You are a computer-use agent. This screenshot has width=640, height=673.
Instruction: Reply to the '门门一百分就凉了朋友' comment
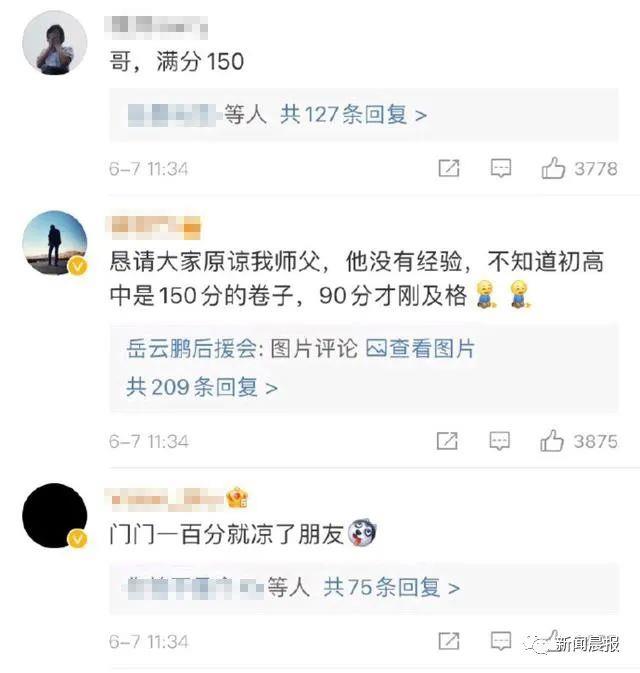[500, 641]
